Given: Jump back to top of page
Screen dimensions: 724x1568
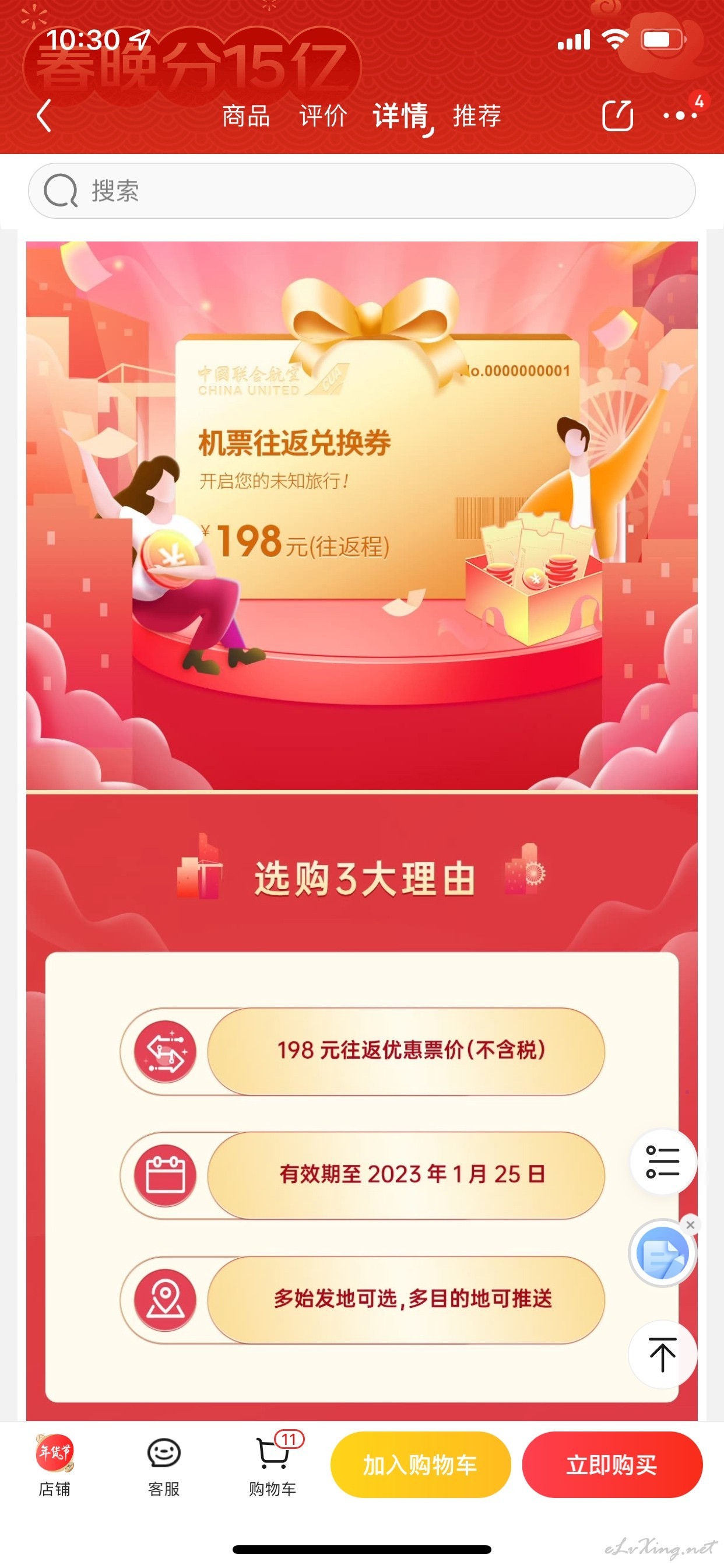Looking at the screenshot, I should (662, 1354).
